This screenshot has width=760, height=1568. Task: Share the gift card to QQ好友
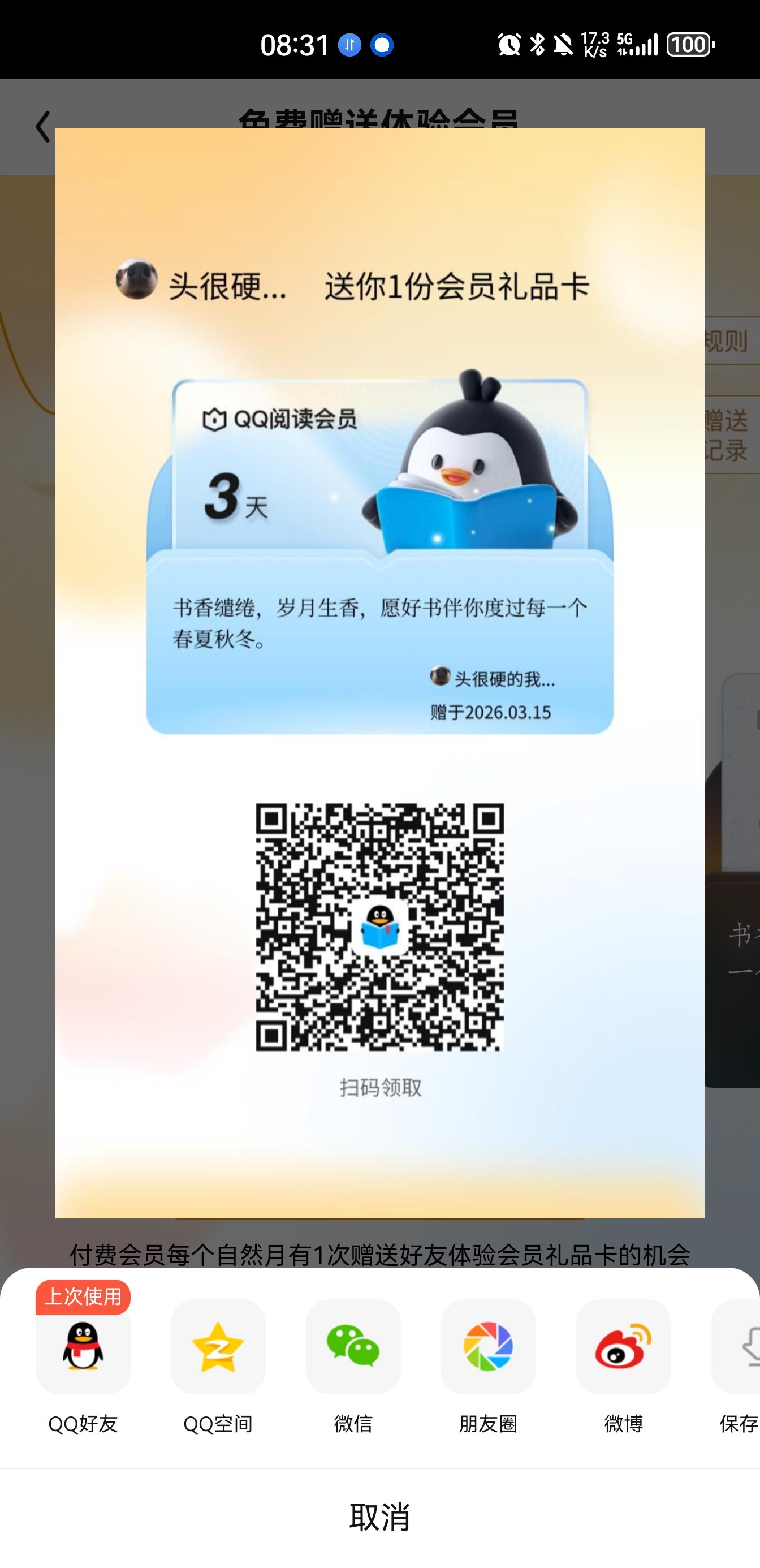tap(83, 1346)
